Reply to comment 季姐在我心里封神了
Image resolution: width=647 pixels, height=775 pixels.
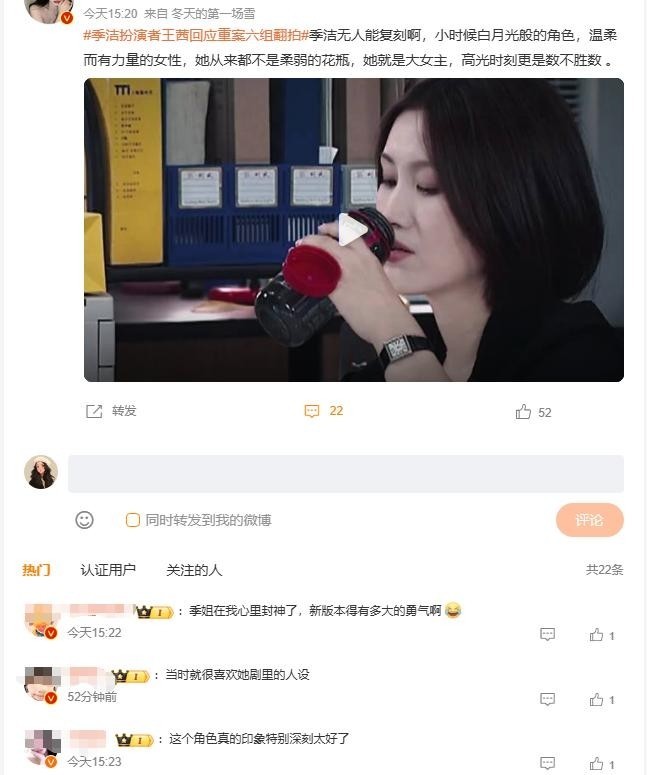point(547,635)
